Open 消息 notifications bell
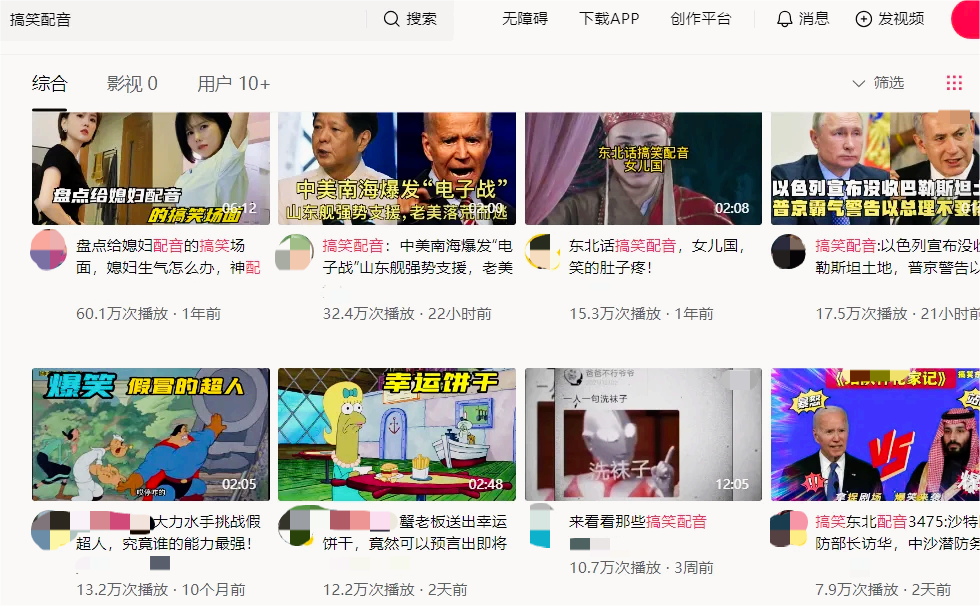This screenshot has width=980, height=606. click(x=803, y=19)
